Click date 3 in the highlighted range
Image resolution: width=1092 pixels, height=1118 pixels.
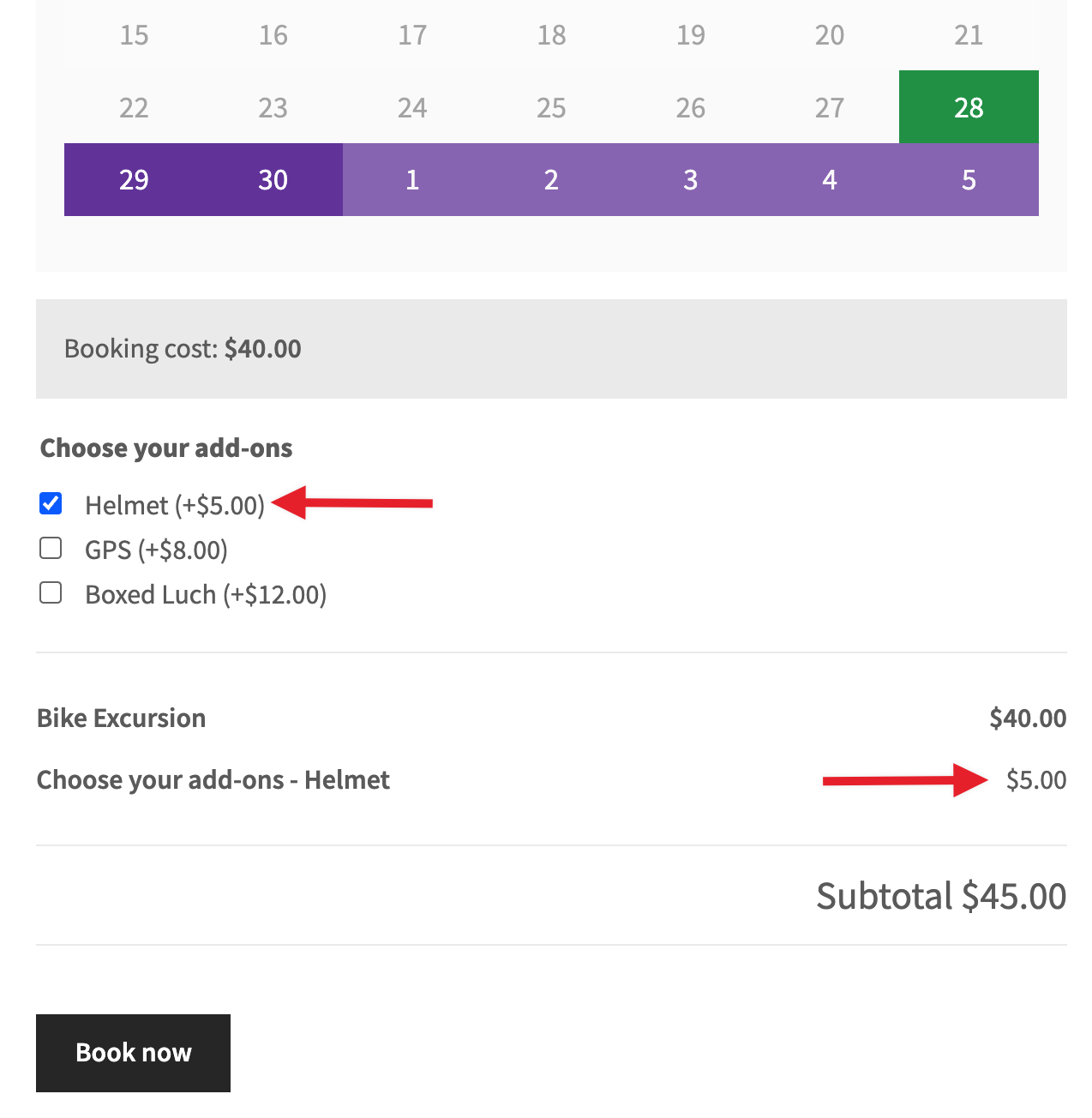pos(690,179)
